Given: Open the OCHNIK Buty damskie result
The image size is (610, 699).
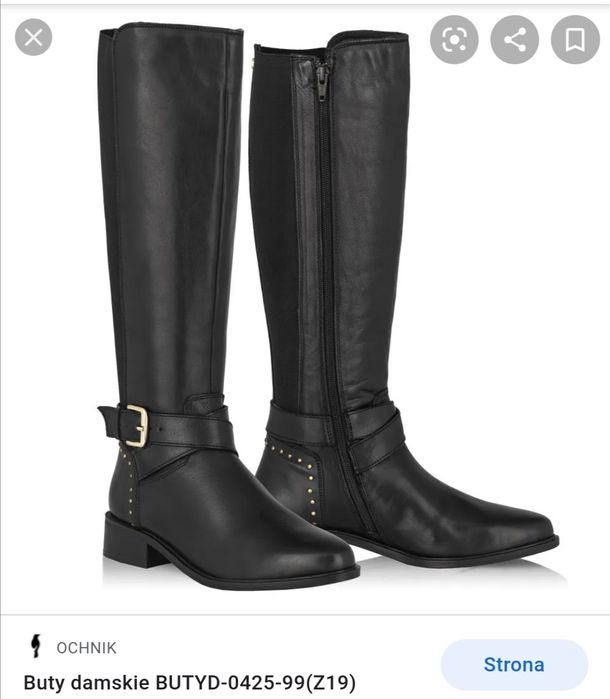Looking at the screenshot, I should 190,684.
